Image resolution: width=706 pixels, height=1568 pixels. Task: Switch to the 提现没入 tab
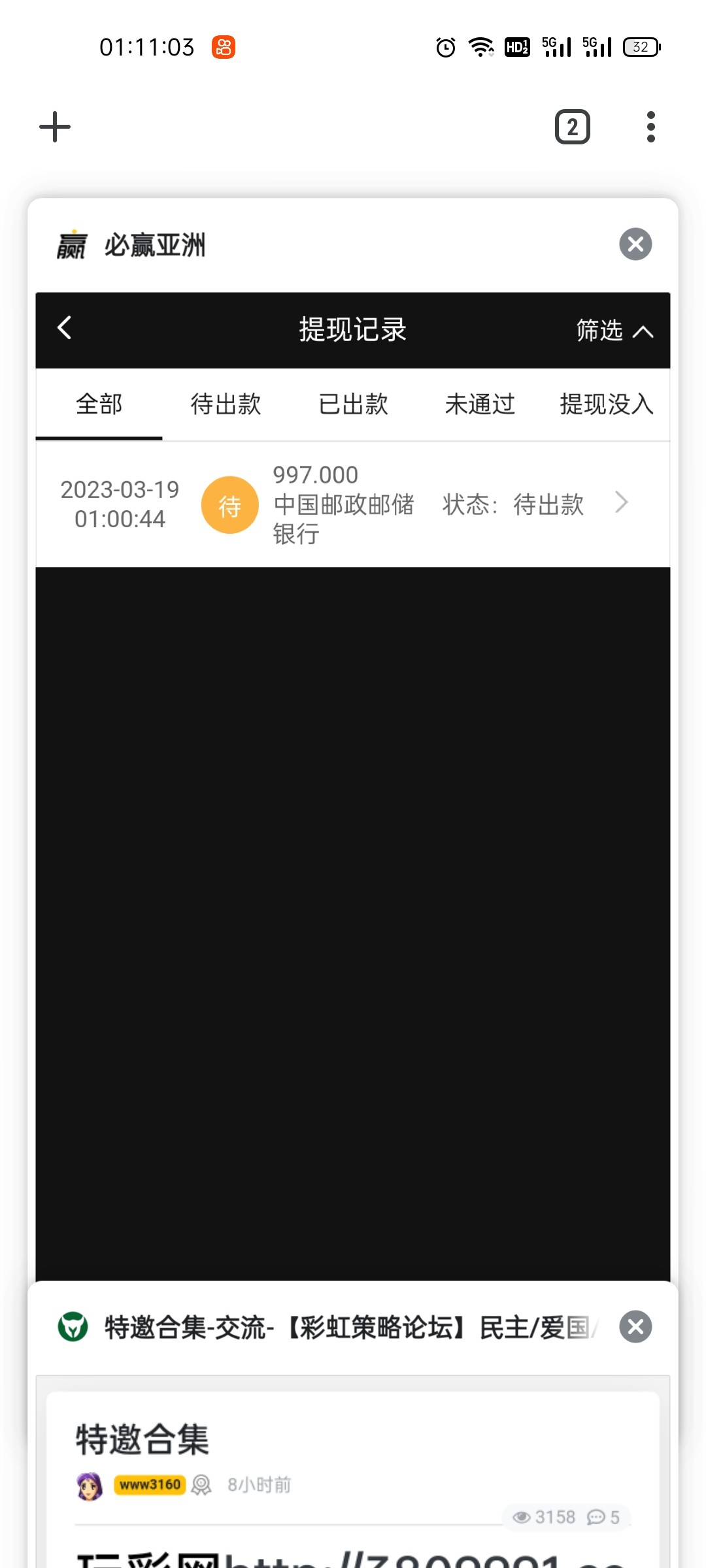coord(606,404)
